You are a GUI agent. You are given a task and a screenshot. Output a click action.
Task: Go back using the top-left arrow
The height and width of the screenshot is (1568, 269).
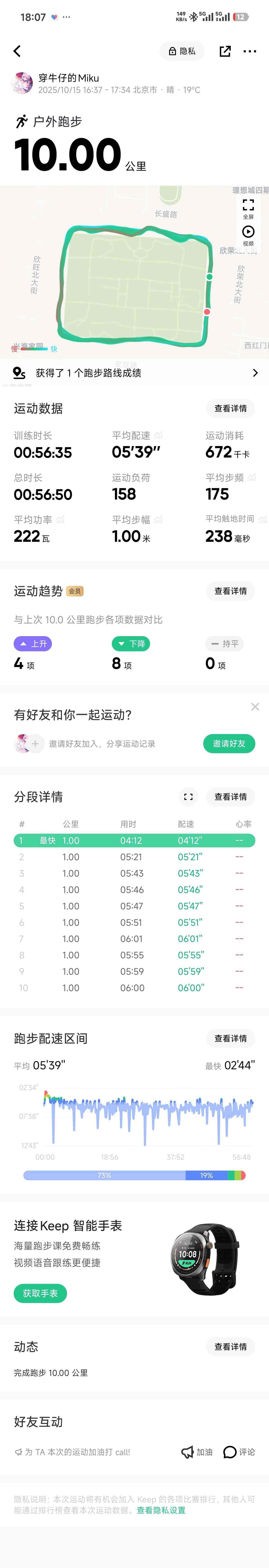pyautogui.click(x=17, y=51)
